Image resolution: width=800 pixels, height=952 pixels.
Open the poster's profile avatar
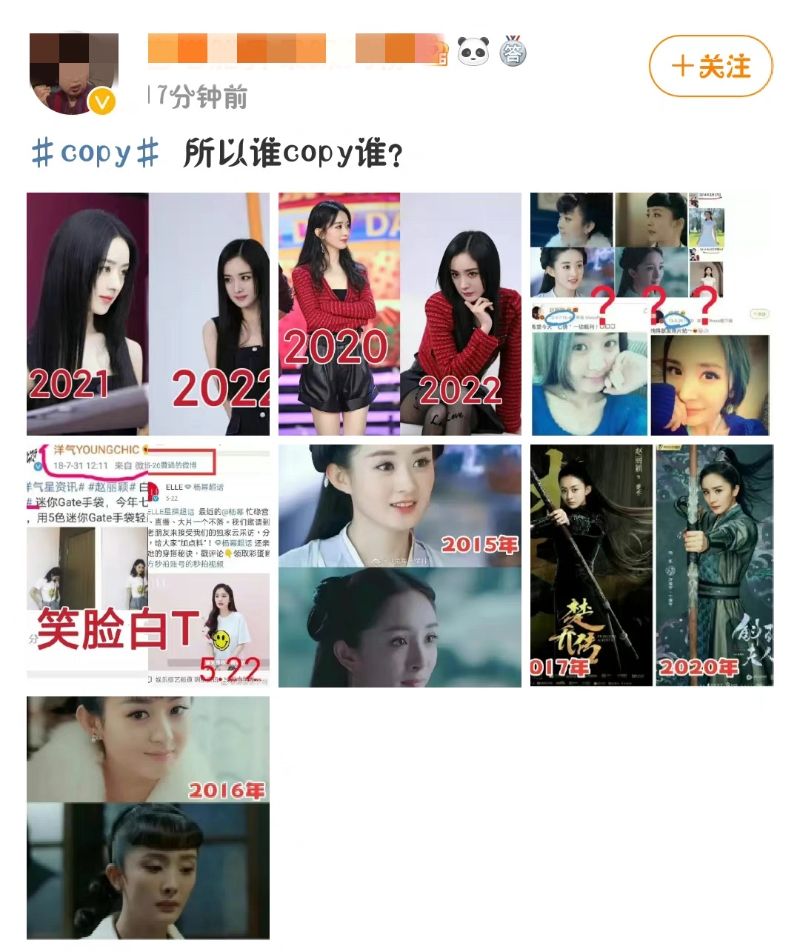pos(73,73)
